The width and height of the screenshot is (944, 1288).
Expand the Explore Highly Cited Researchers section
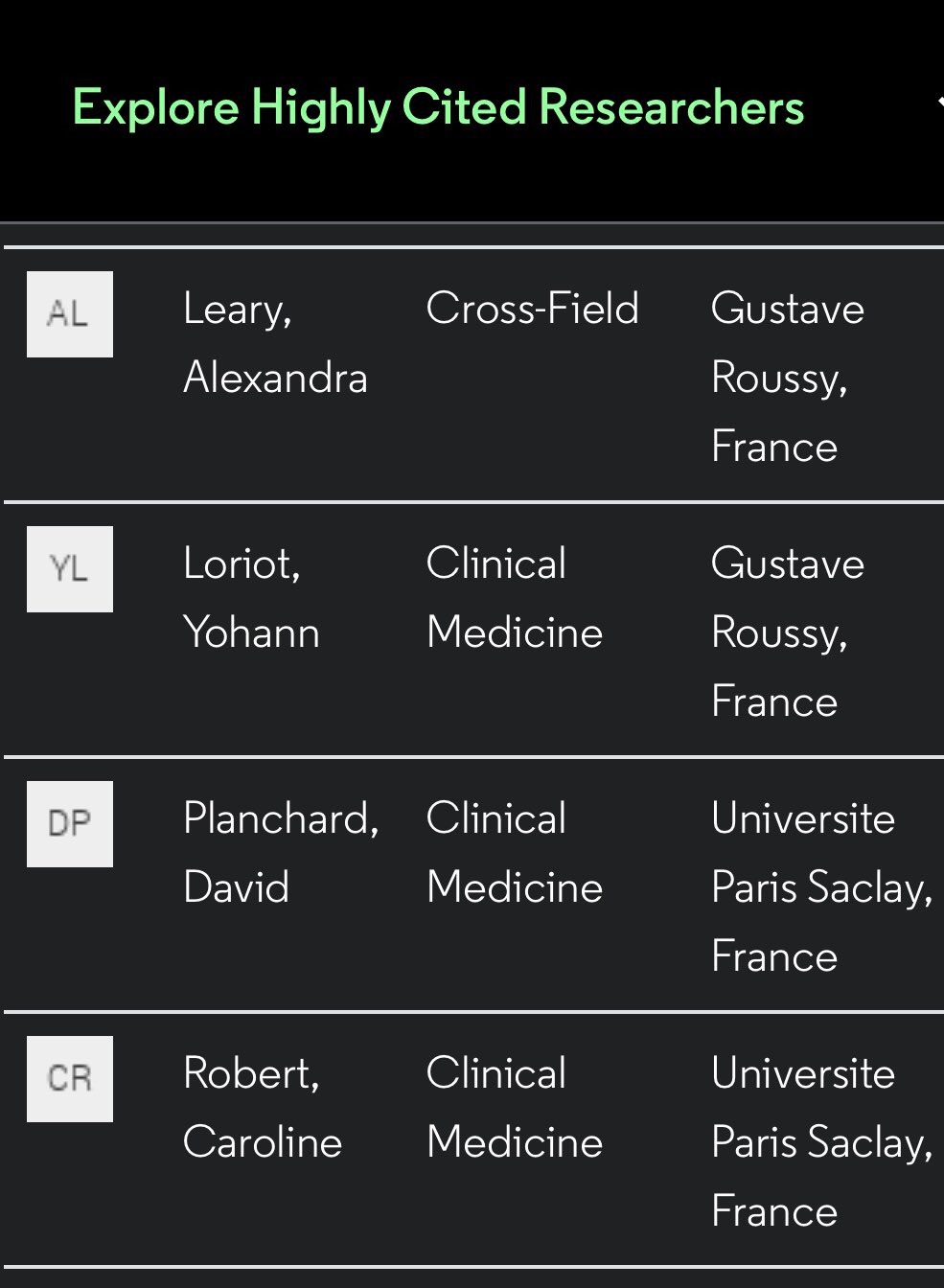[x=438, y=107]
